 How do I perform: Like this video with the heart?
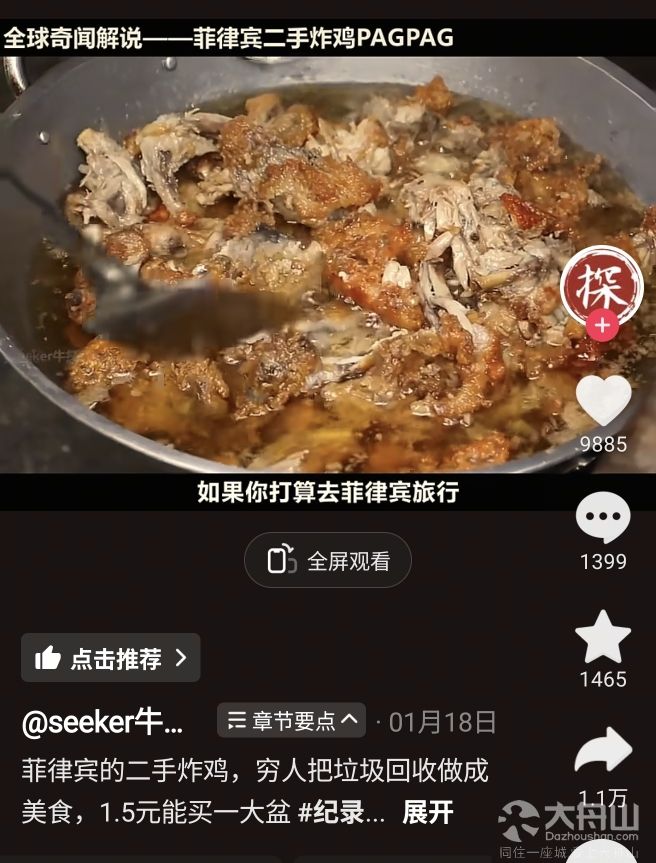coord(604,401)
